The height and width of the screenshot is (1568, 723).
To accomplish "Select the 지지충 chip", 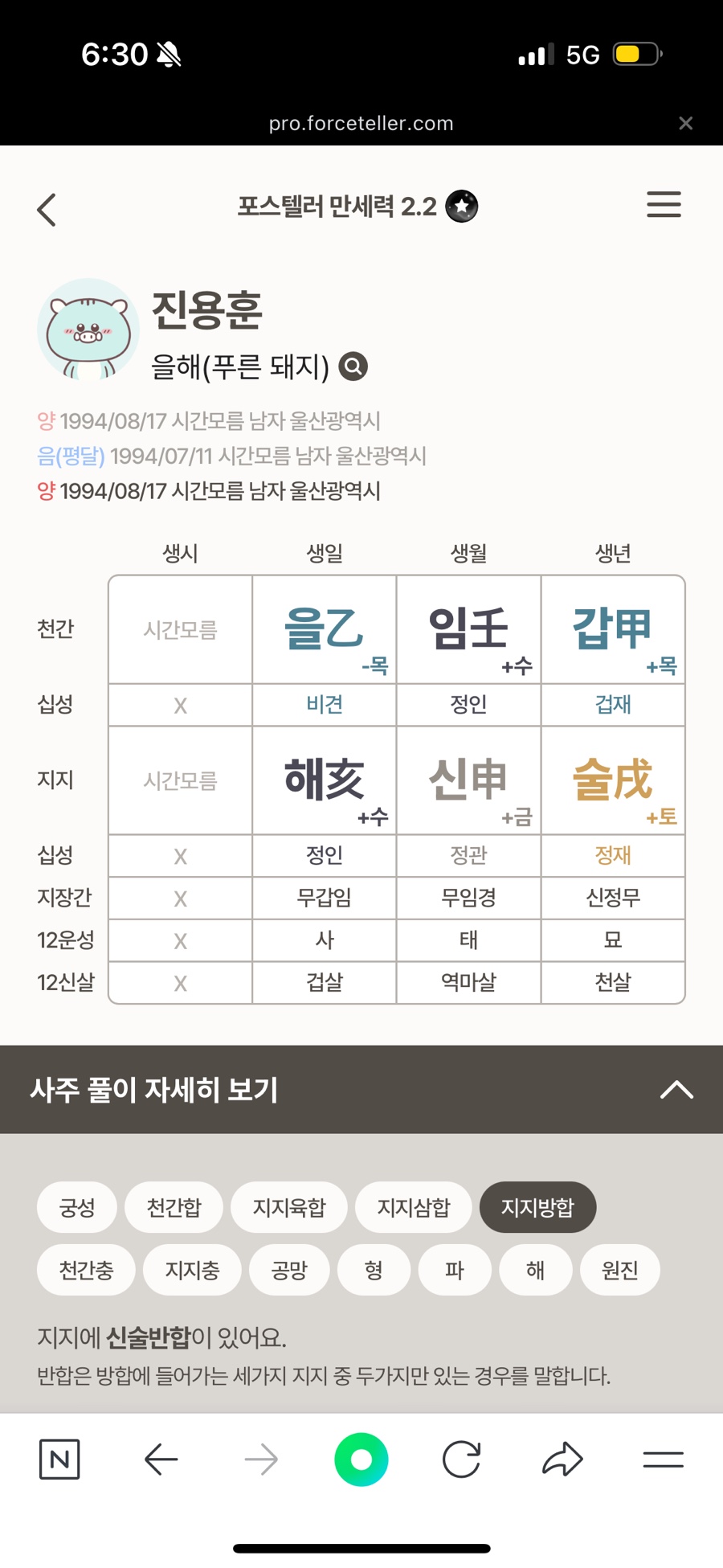I will coord(192,1270).
